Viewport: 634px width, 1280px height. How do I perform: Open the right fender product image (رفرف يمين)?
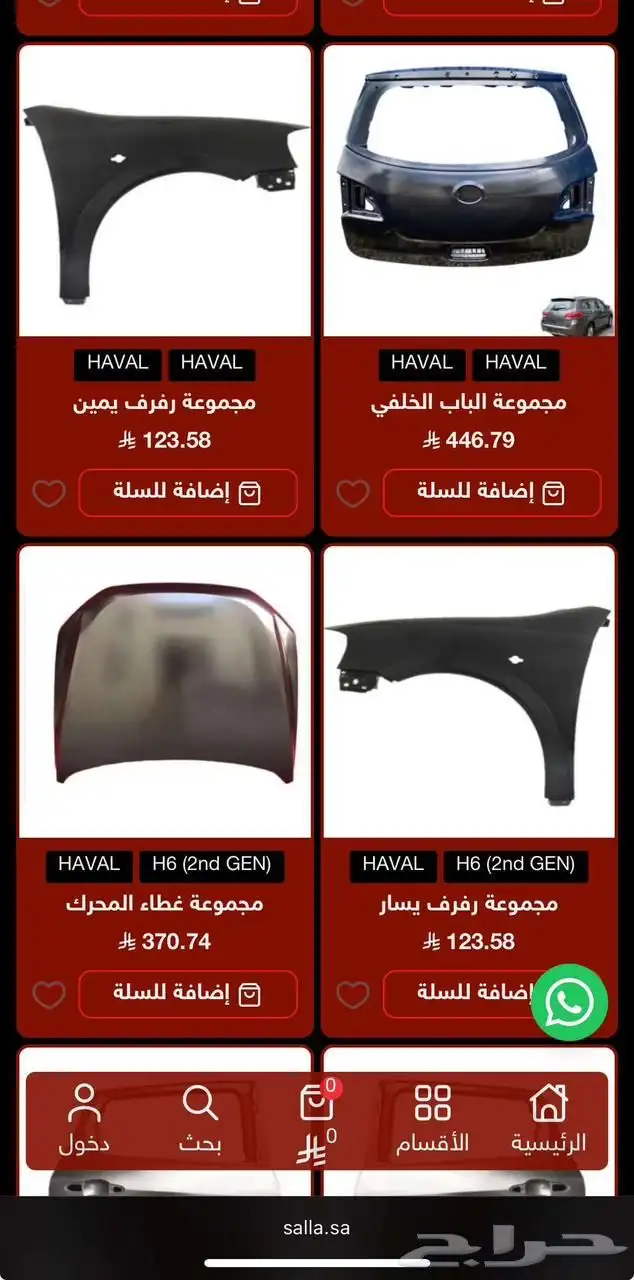(165, 190)
